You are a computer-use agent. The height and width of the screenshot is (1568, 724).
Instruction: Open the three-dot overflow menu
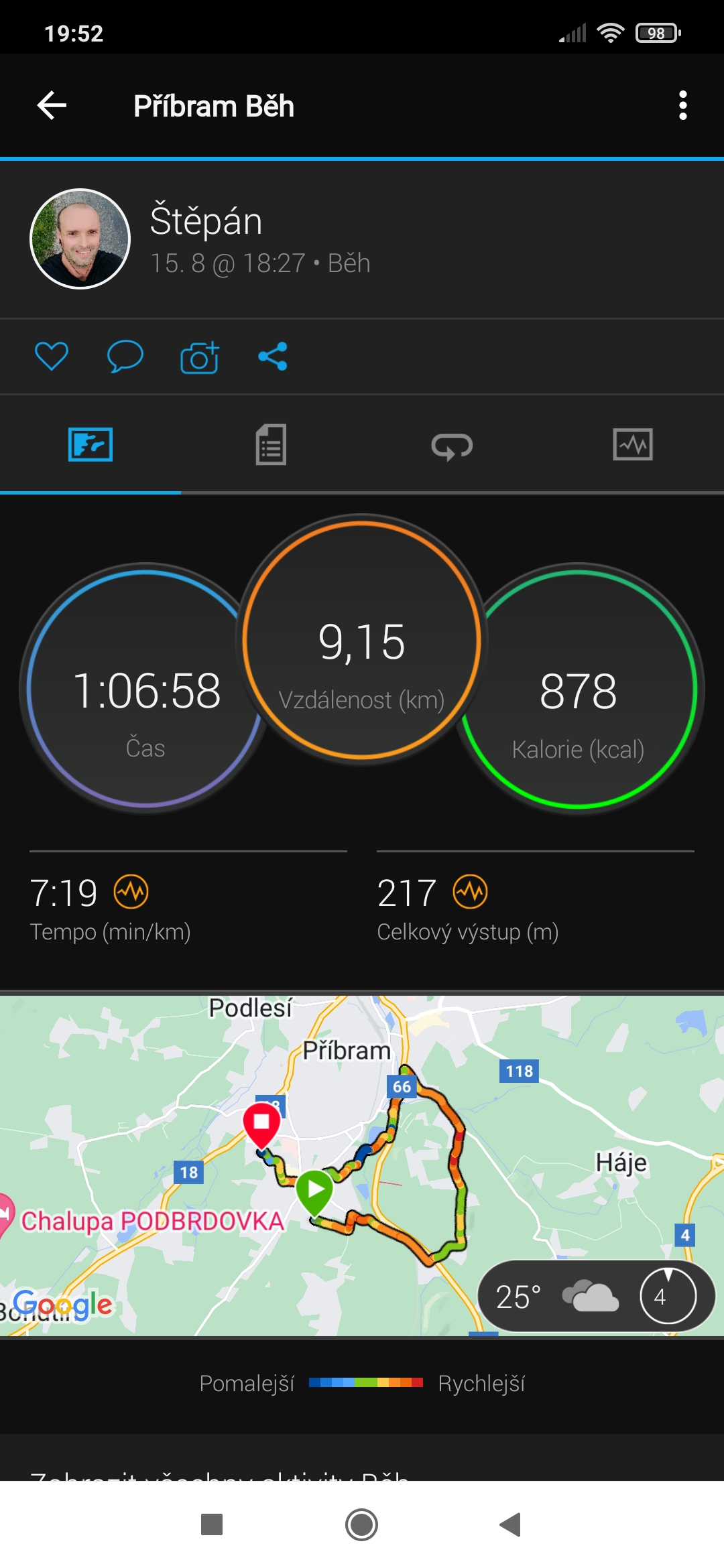click(682, 106)
